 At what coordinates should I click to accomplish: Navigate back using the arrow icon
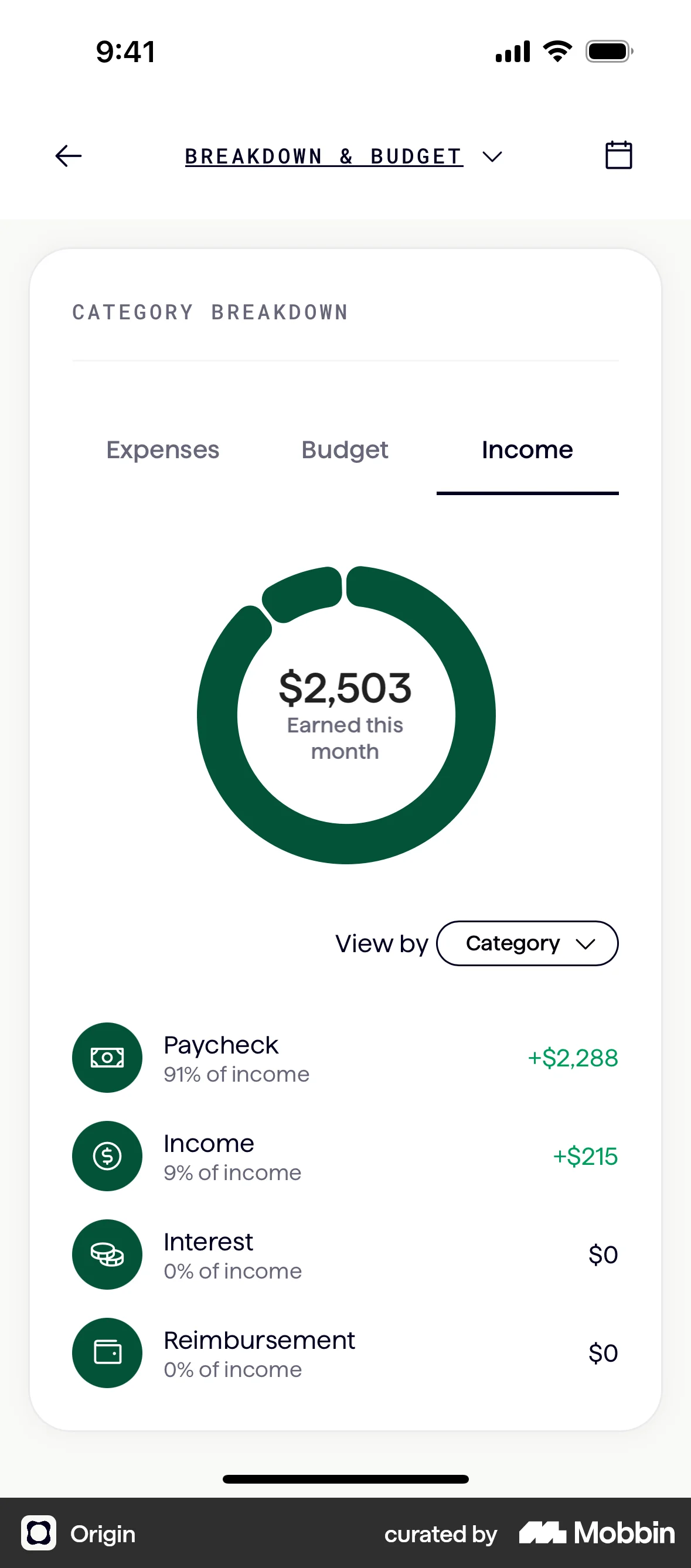[67, 156]
